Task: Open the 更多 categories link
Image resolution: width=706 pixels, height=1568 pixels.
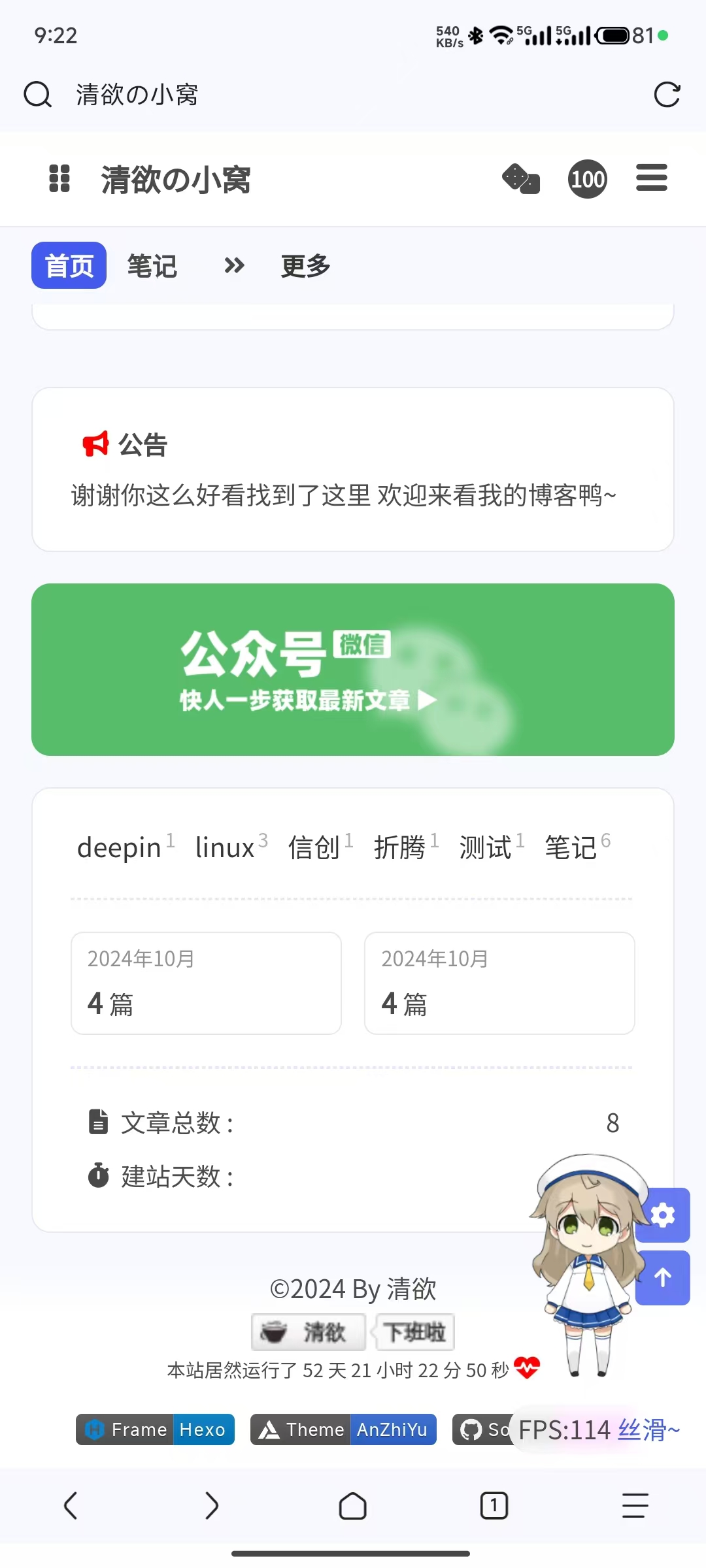Action: [305, 266]
